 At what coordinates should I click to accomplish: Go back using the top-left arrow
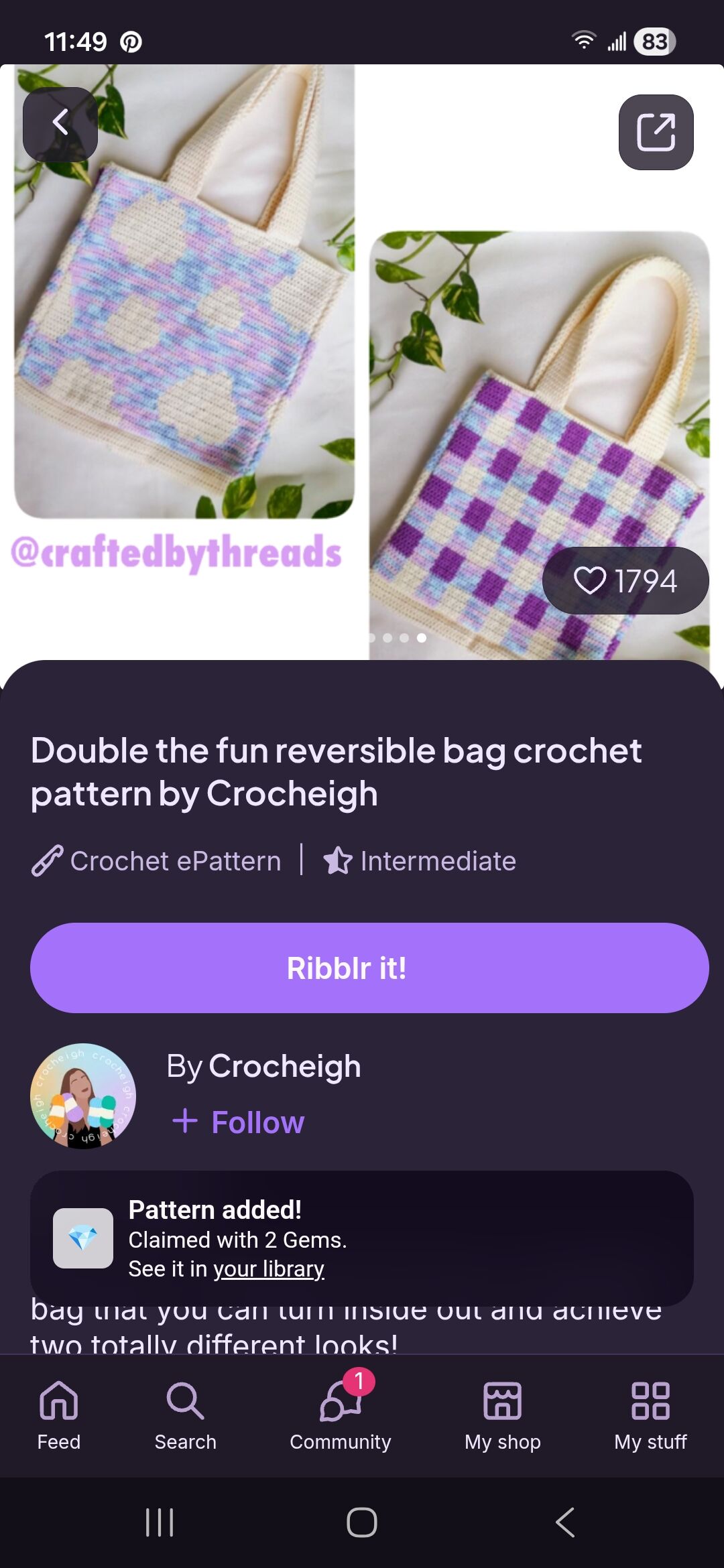click(60, 124)
